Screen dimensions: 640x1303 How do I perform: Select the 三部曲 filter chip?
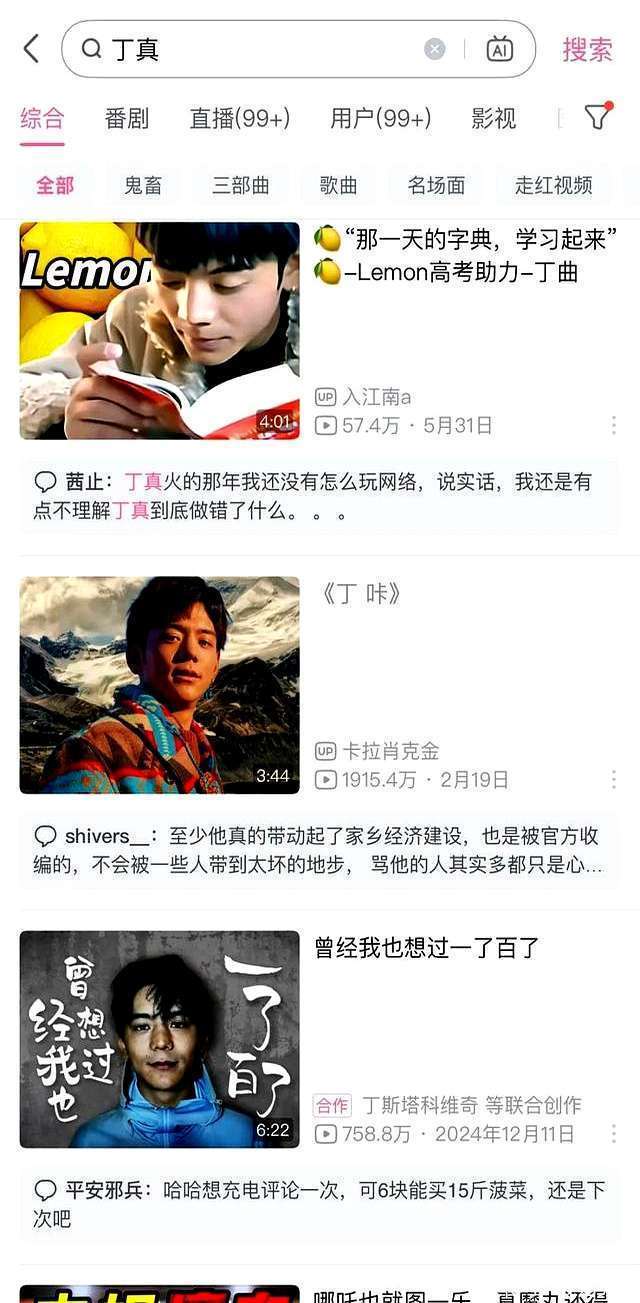click(241, 185)
